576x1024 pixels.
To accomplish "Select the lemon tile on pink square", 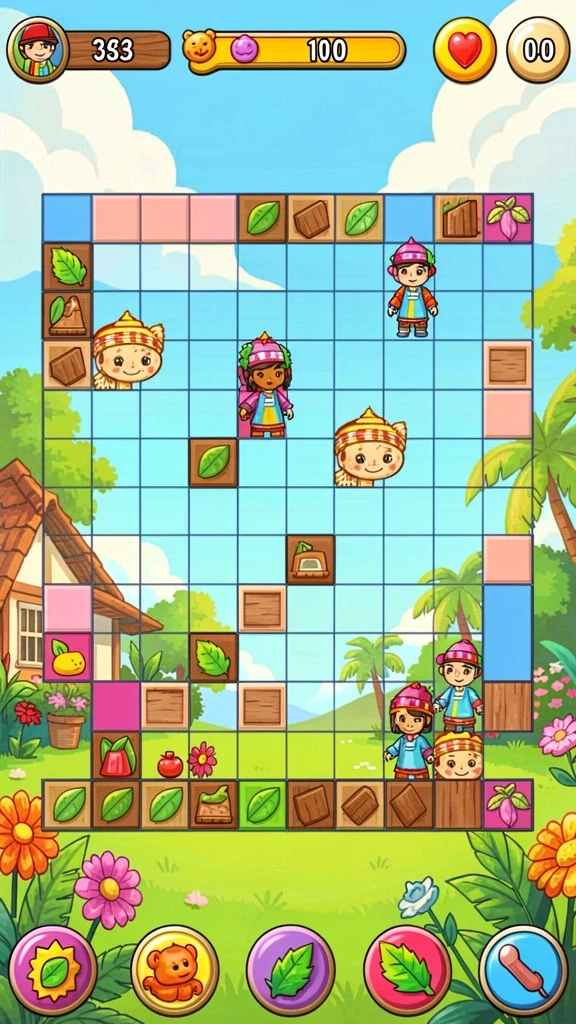I will pos(68,658).
